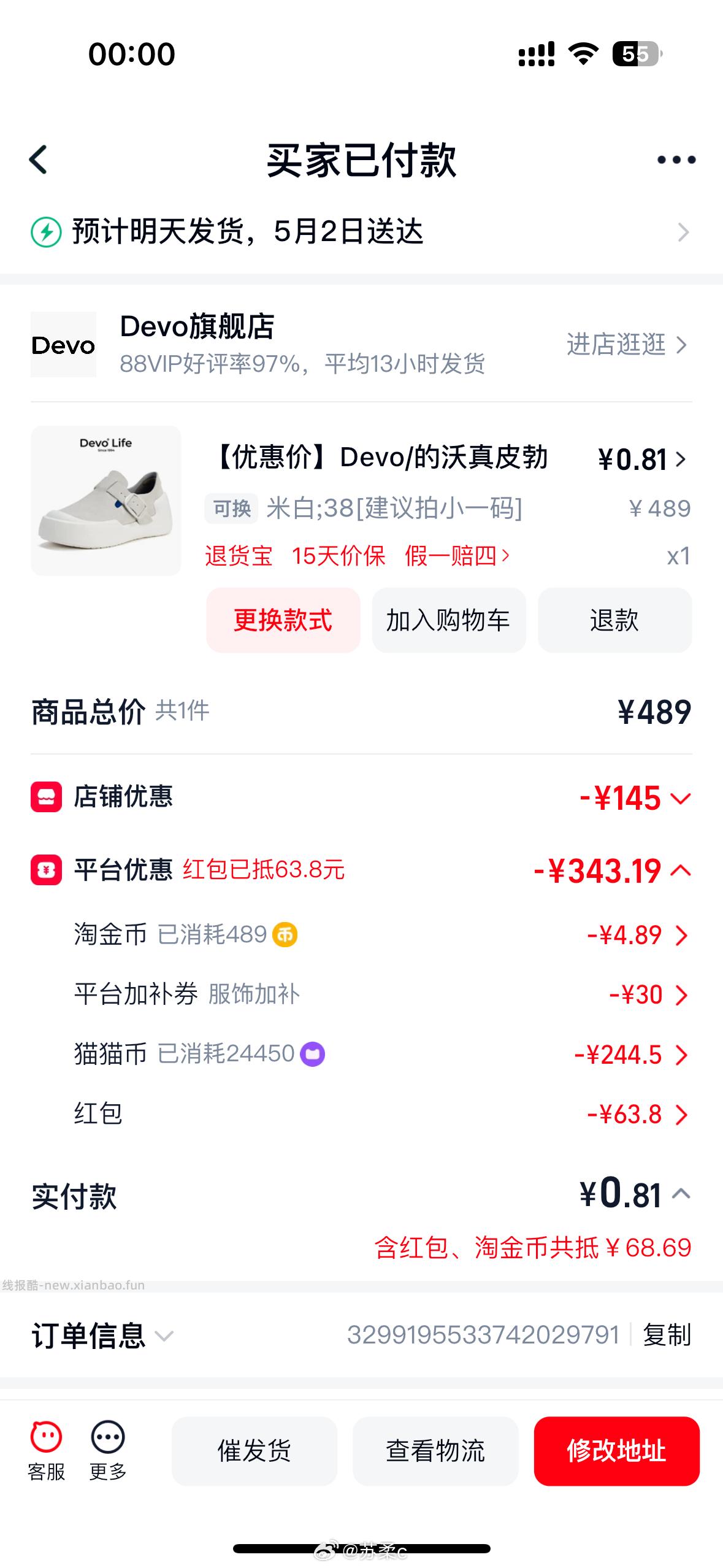Collapse the 实付款 payment details
723x1568 pixels.
pyautogui.click(x=681, y=1193)
